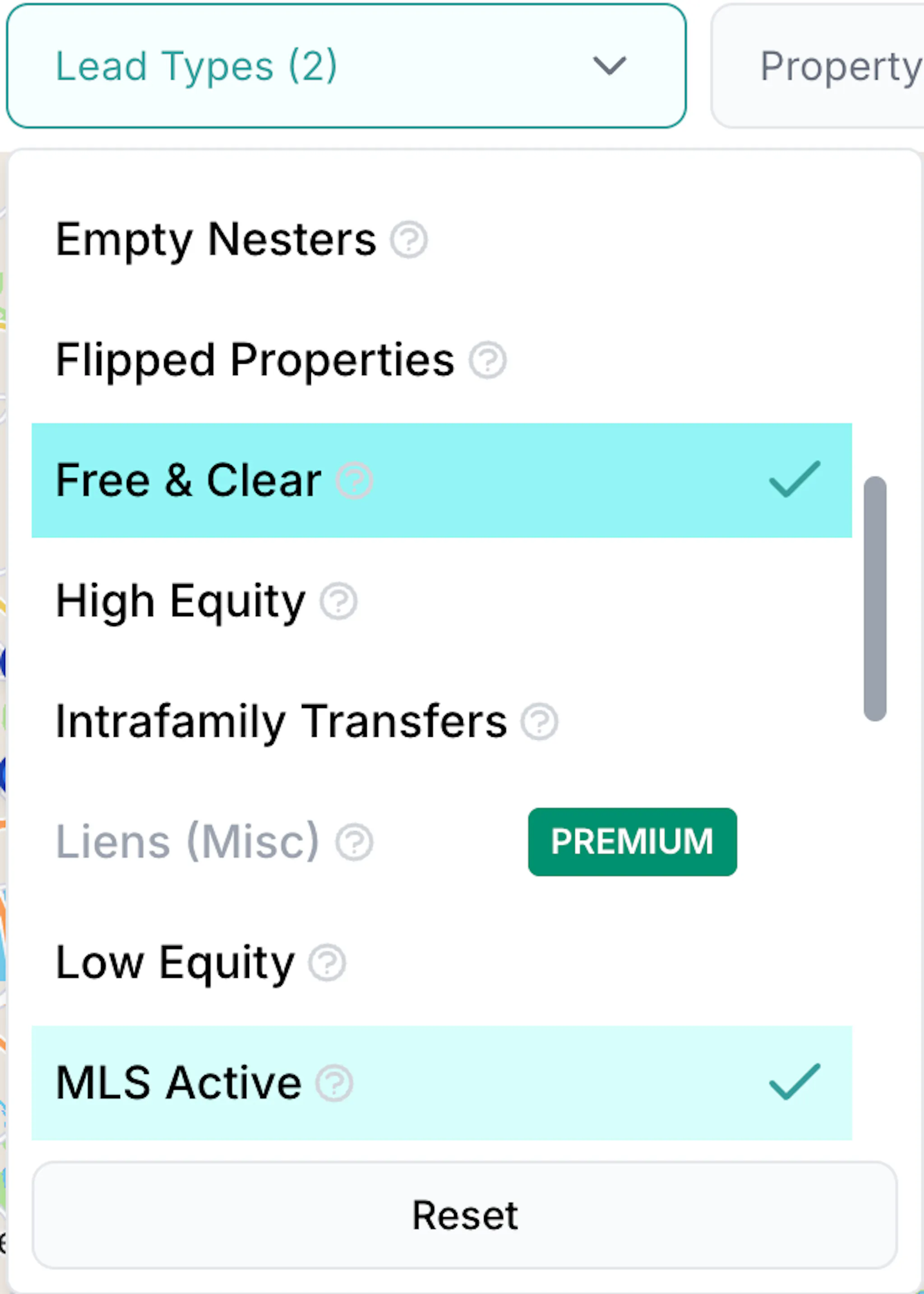Tap the premium Liens (Misc) option
This screenshot has width=924, height=1294.
coord(187,842)
